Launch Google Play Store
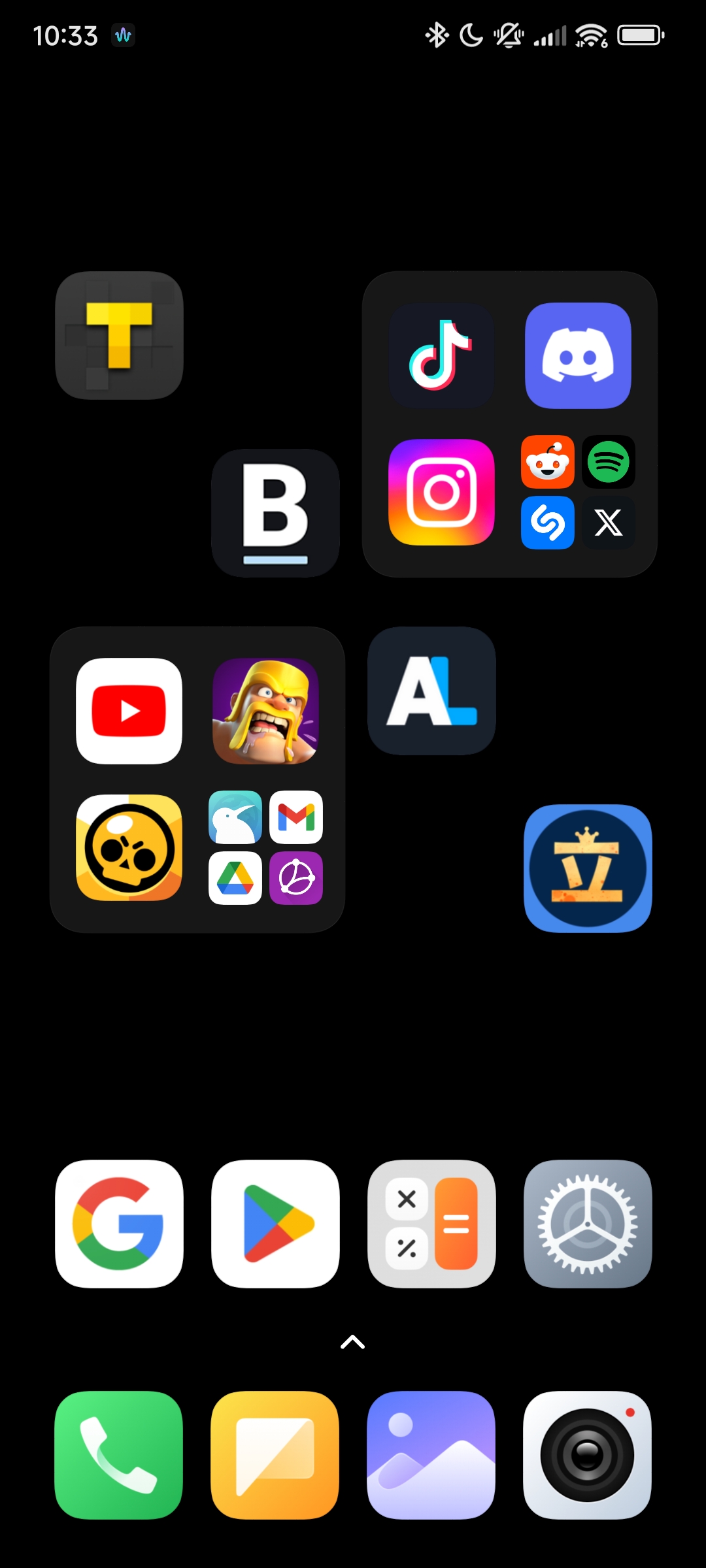Viewport: 706px width, 1568px height. point(275,1224)
